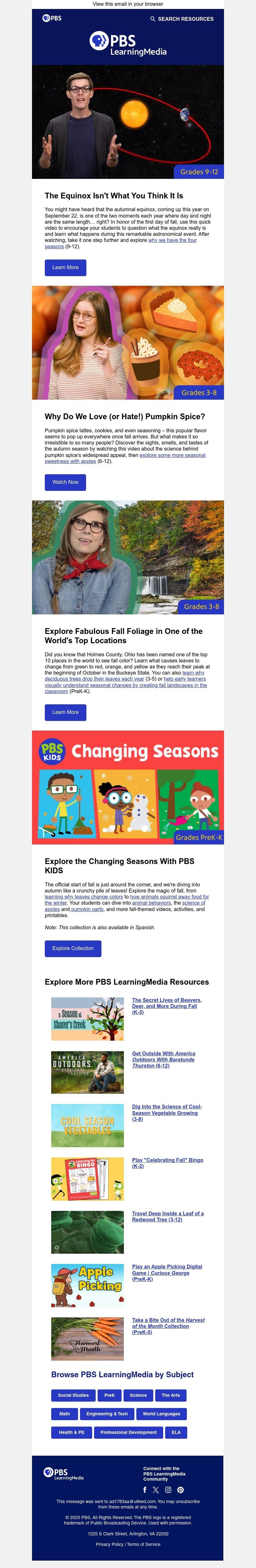Select the Science subject button
The width and height of the screenshot is (256, 1568).
point(138,1395)
